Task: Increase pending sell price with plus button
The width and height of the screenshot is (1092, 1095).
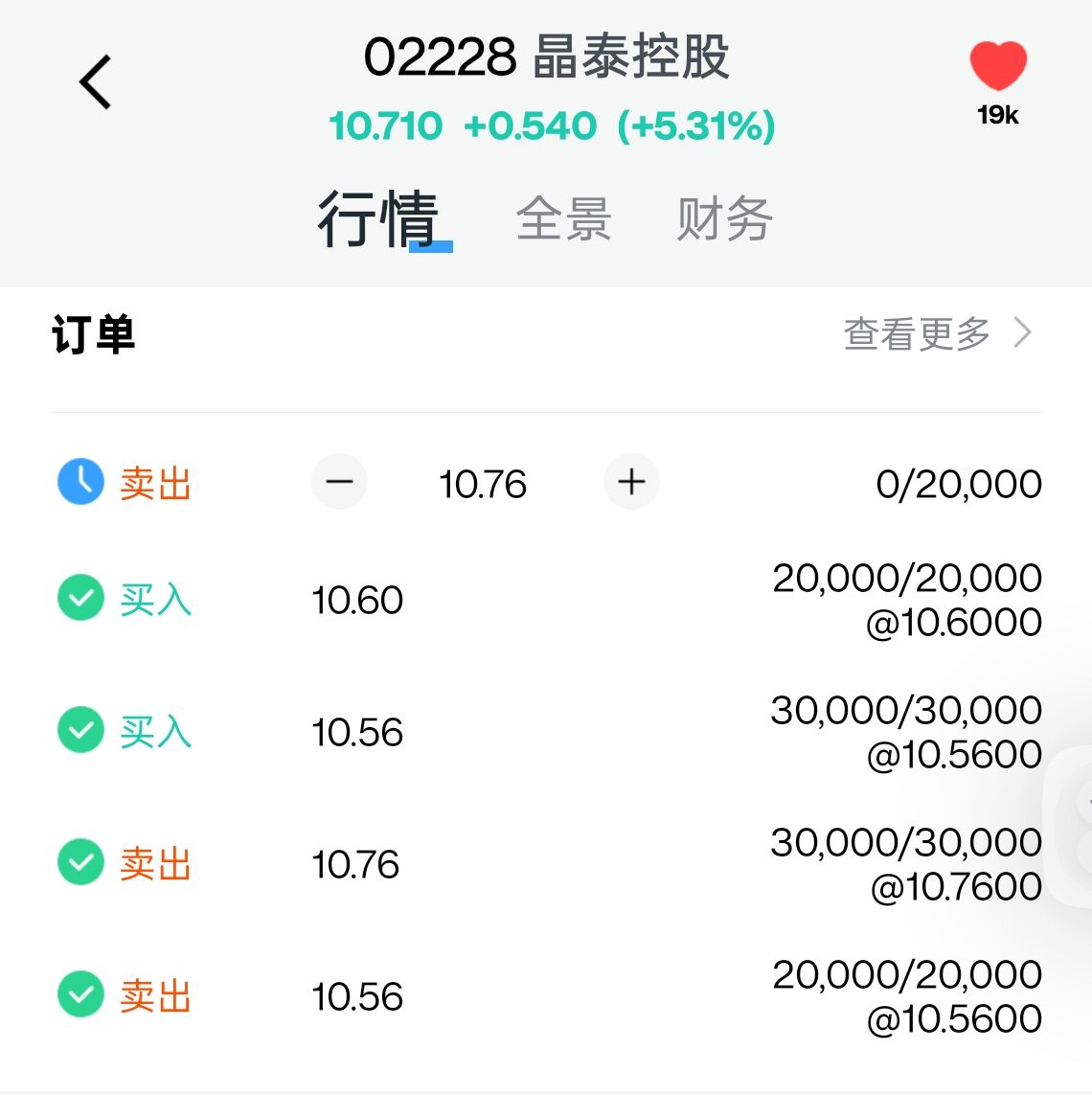Action: pyautogui.click(x=631, y=482)
